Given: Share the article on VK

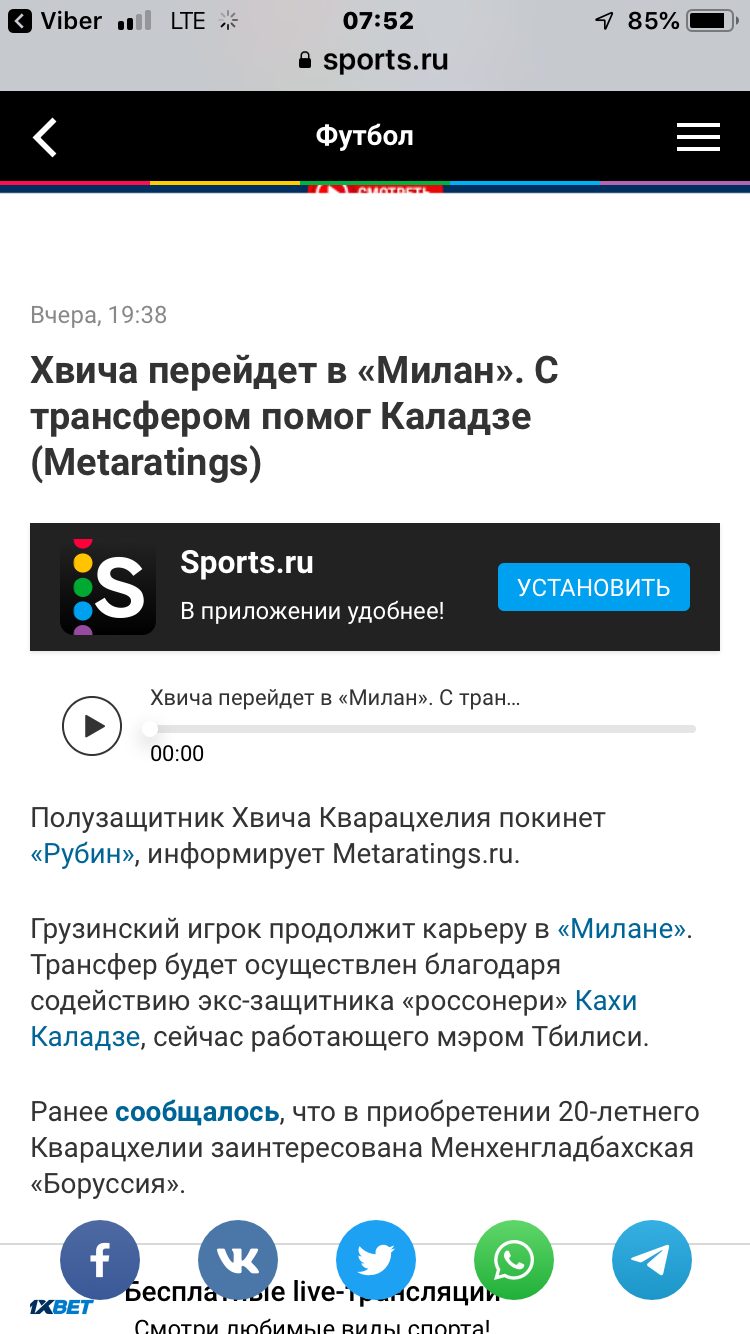Looking at the screenshot, I should tap(238, 1260).
